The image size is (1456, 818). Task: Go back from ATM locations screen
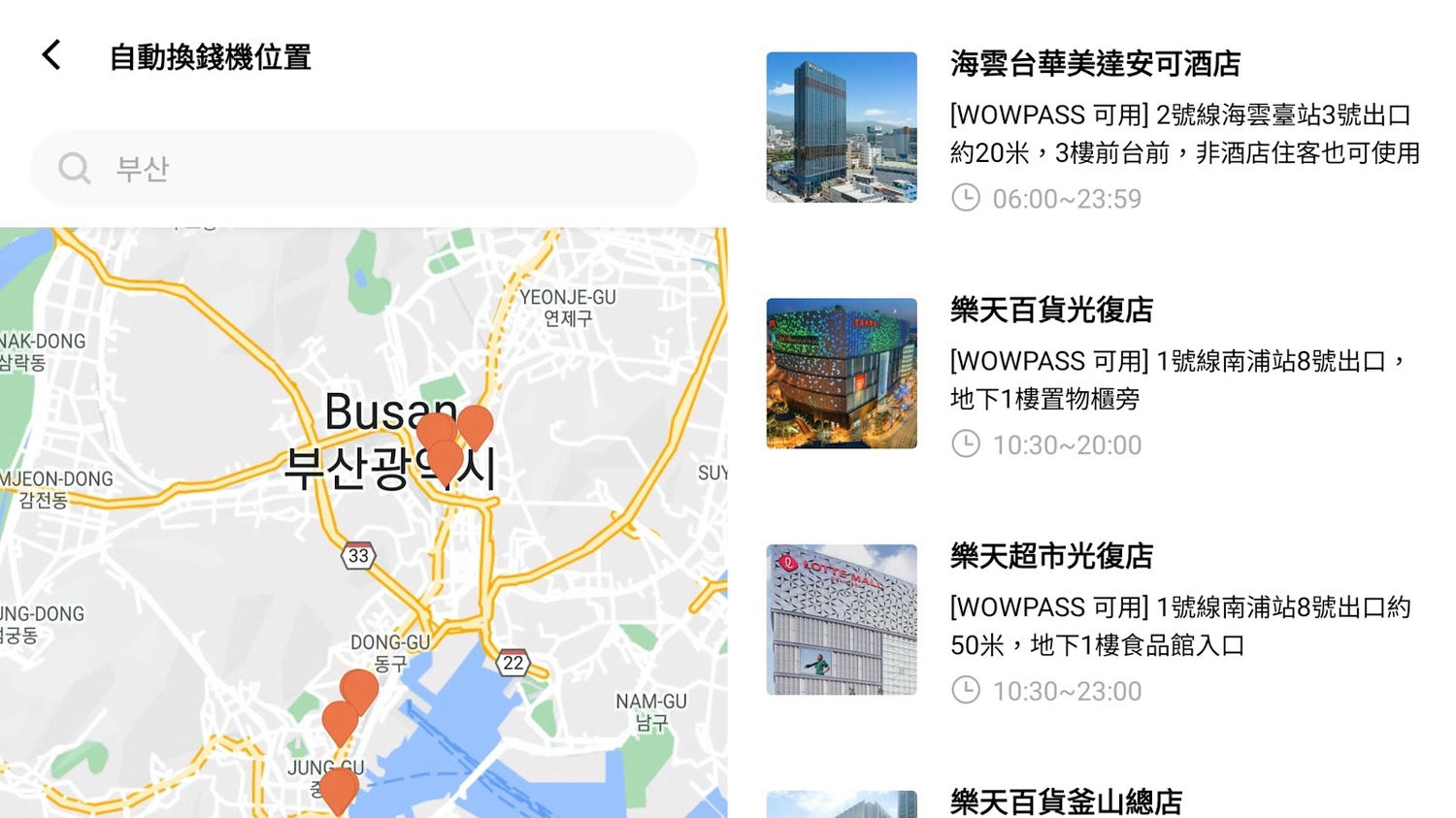[x=51, y=55]
